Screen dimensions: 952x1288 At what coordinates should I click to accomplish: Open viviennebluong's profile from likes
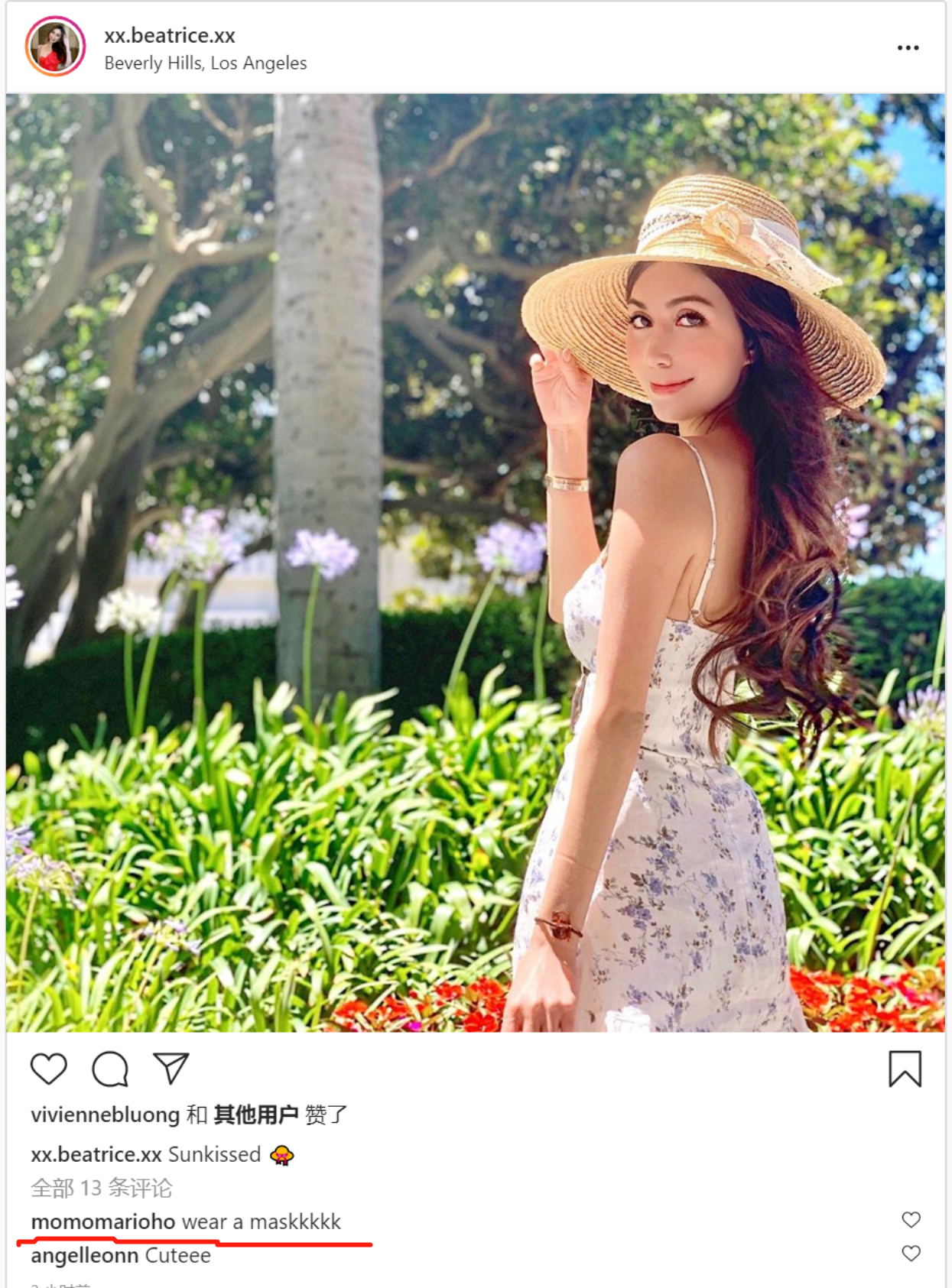coord(105,1114)
